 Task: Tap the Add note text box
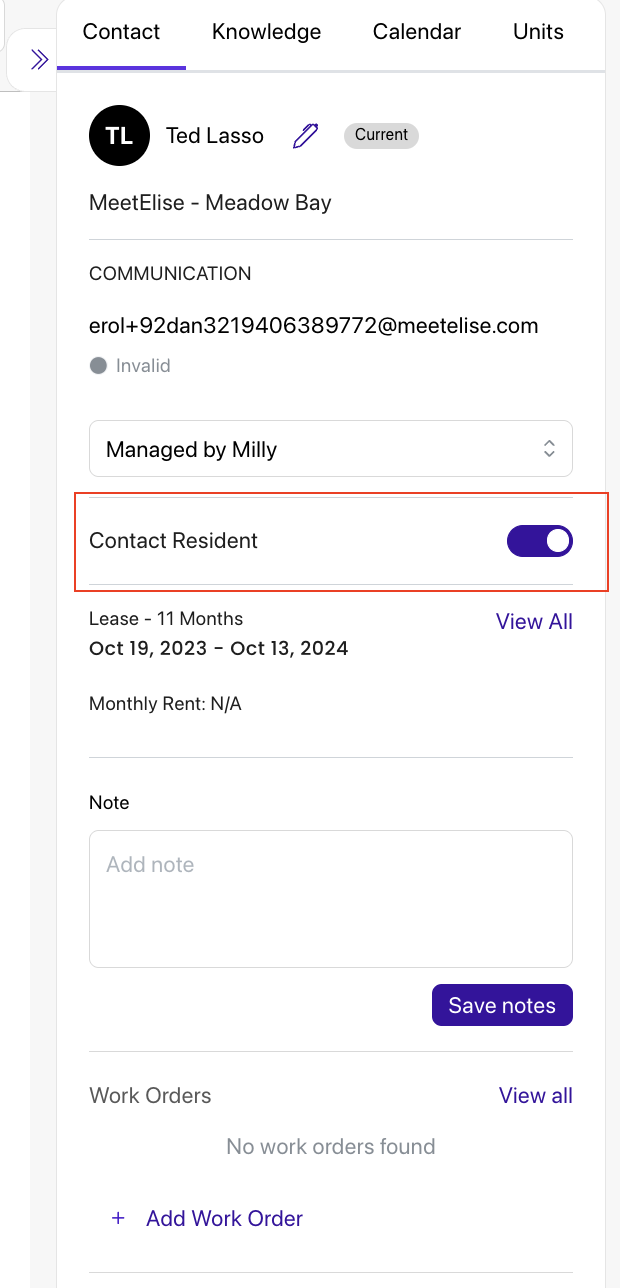coord(331,899)
